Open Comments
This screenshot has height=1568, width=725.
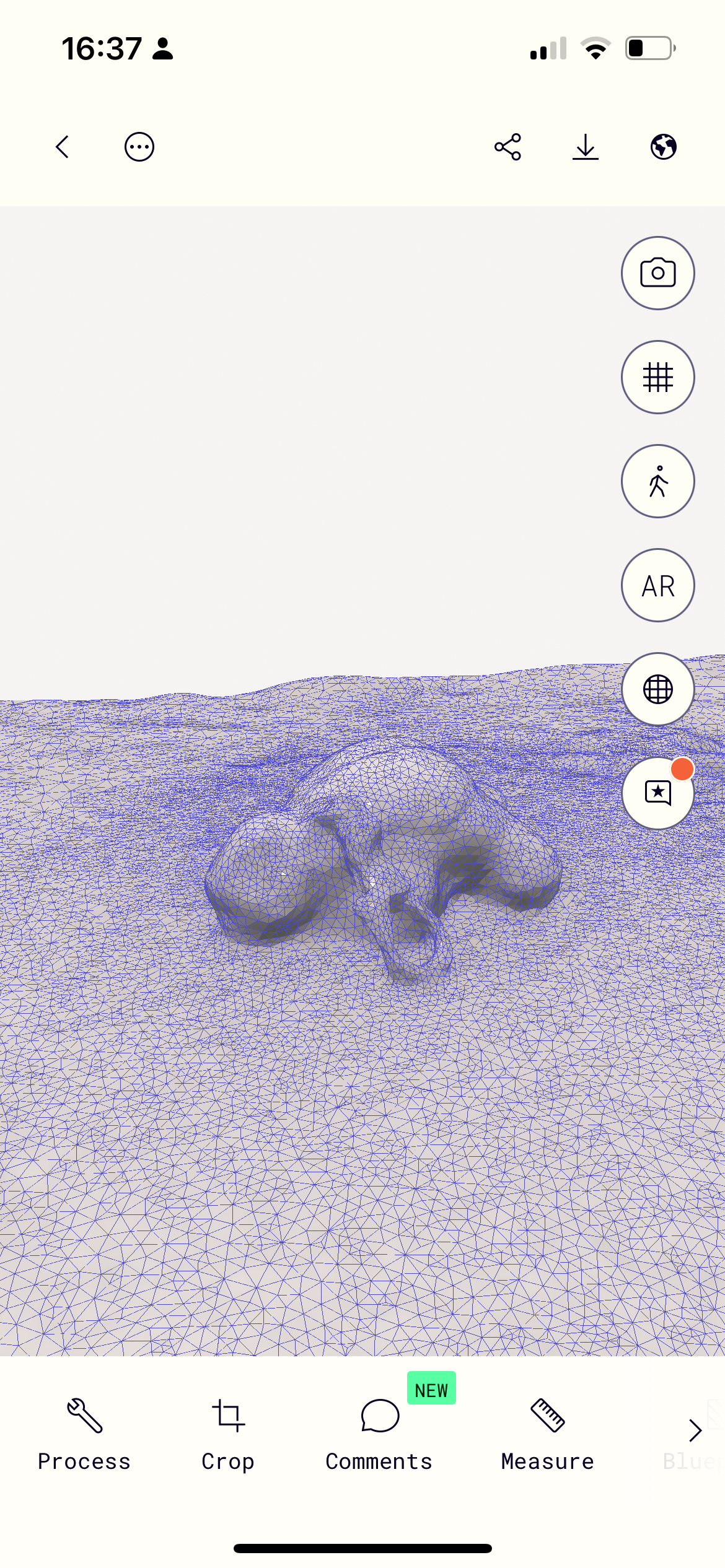click(x=379, y=1435)
